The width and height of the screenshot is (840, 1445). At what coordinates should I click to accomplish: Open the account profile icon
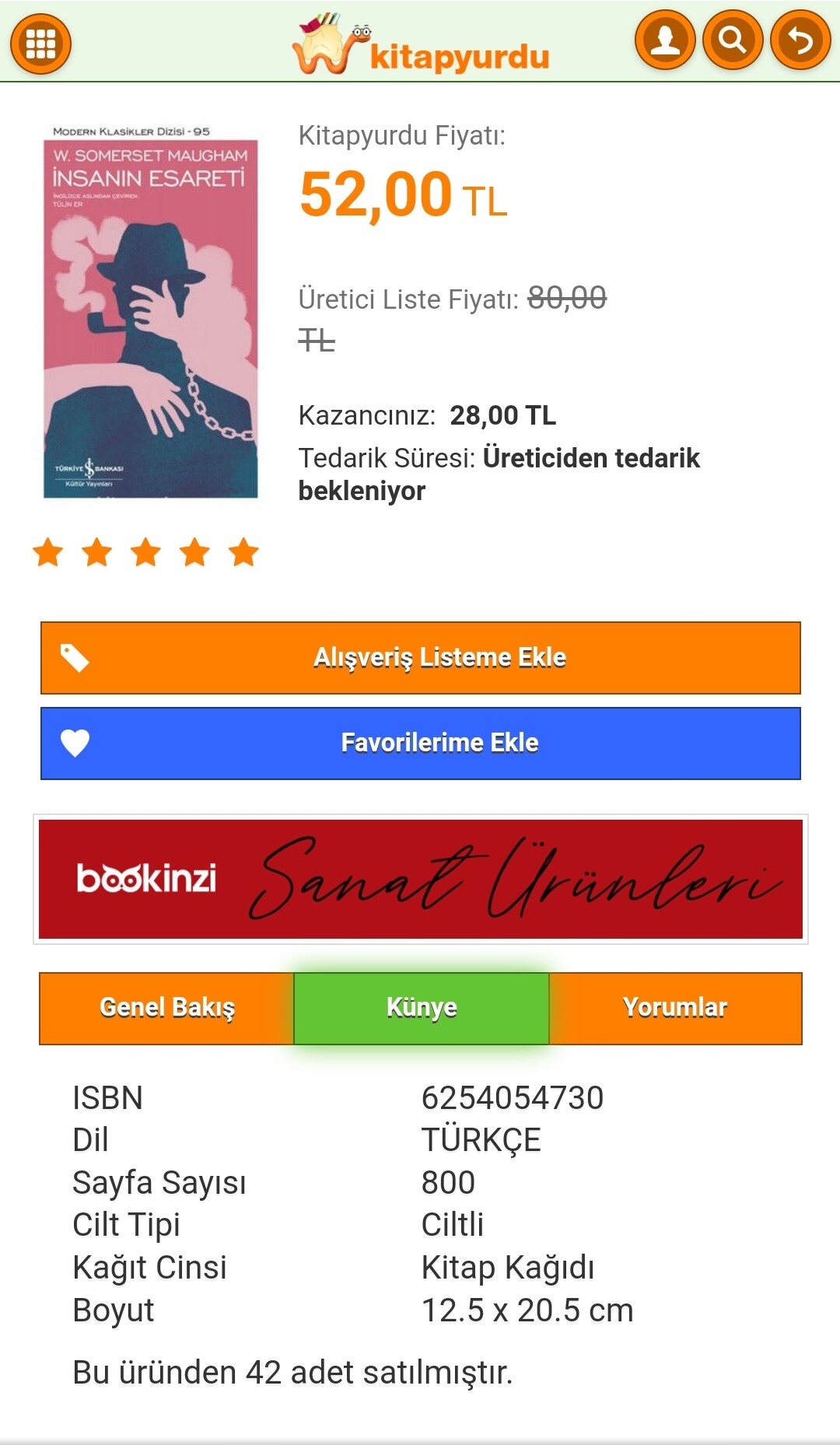point(665,40)
